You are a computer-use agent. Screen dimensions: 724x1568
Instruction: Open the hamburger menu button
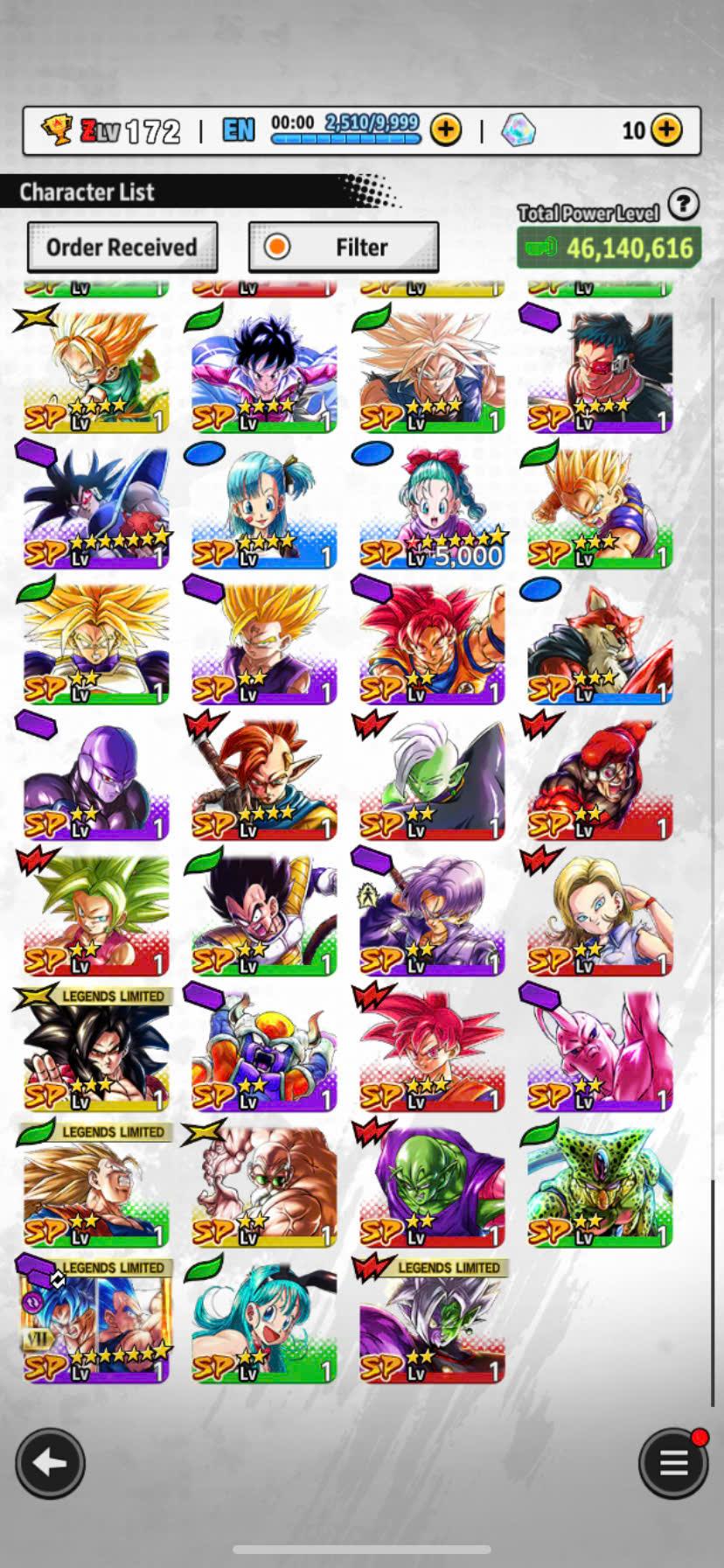[672, 1463]
